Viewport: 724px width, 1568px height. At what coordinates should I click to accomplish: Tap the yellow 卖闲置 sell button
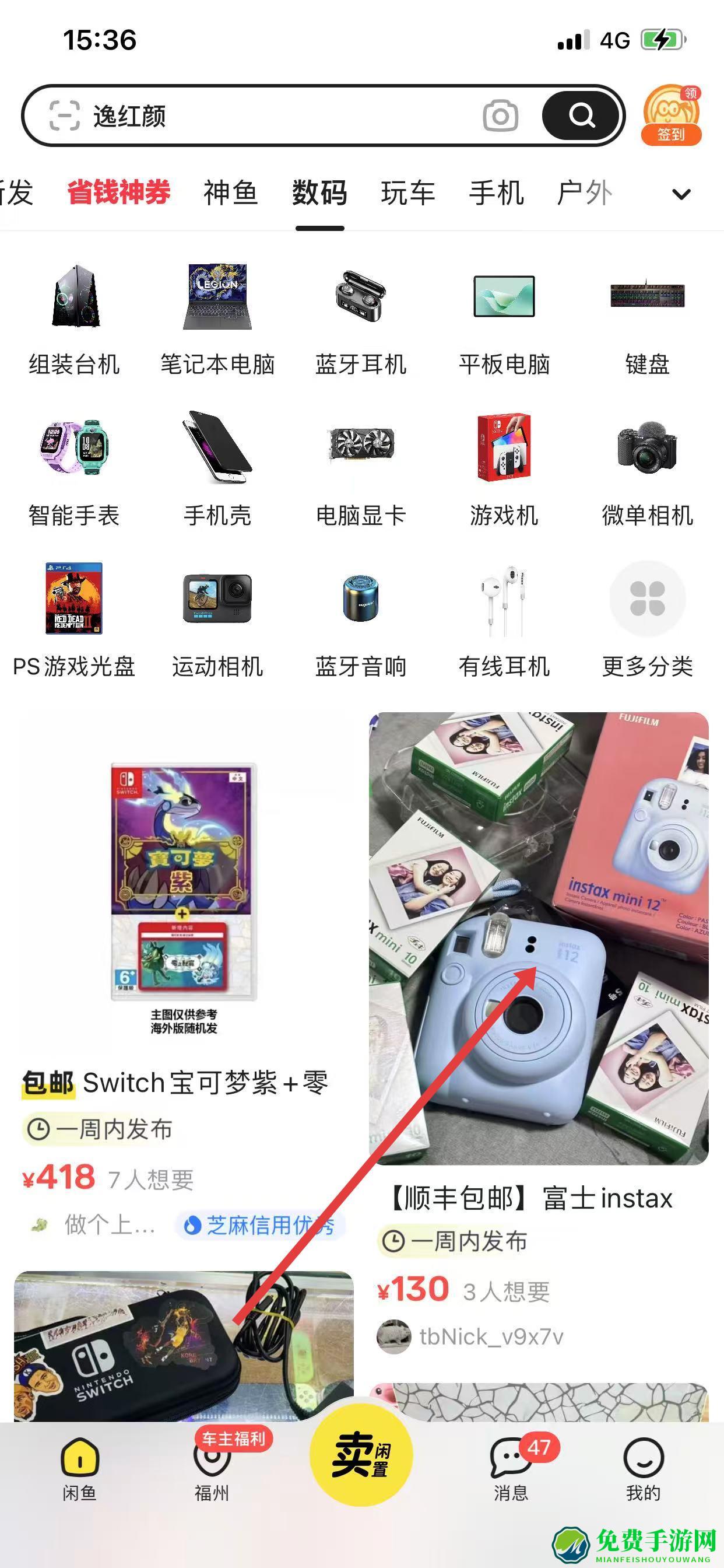coord(361,1454)
